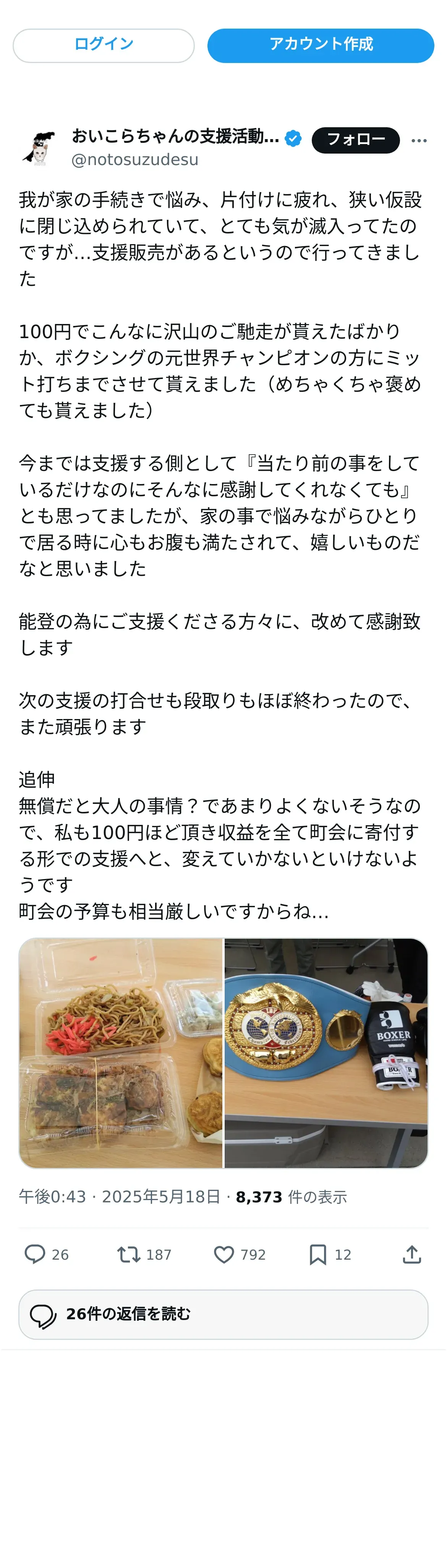447x1568 pixels.
Task: Open the @notosuzudesu handle
Action: click(134, 159)
